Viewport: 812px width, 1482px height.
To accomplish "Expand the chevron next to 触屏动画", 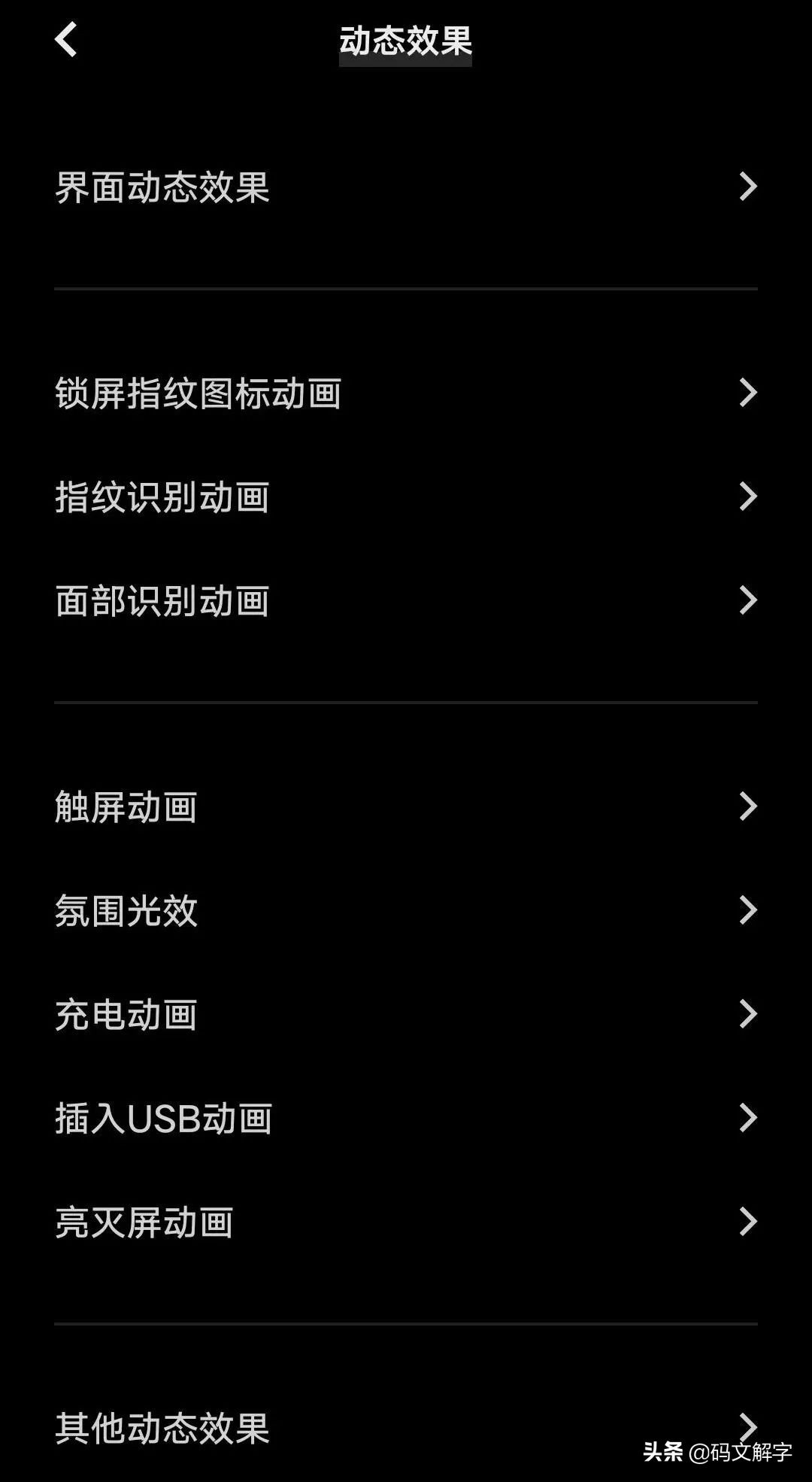I will pyautogui.click(x=747, y=807).
